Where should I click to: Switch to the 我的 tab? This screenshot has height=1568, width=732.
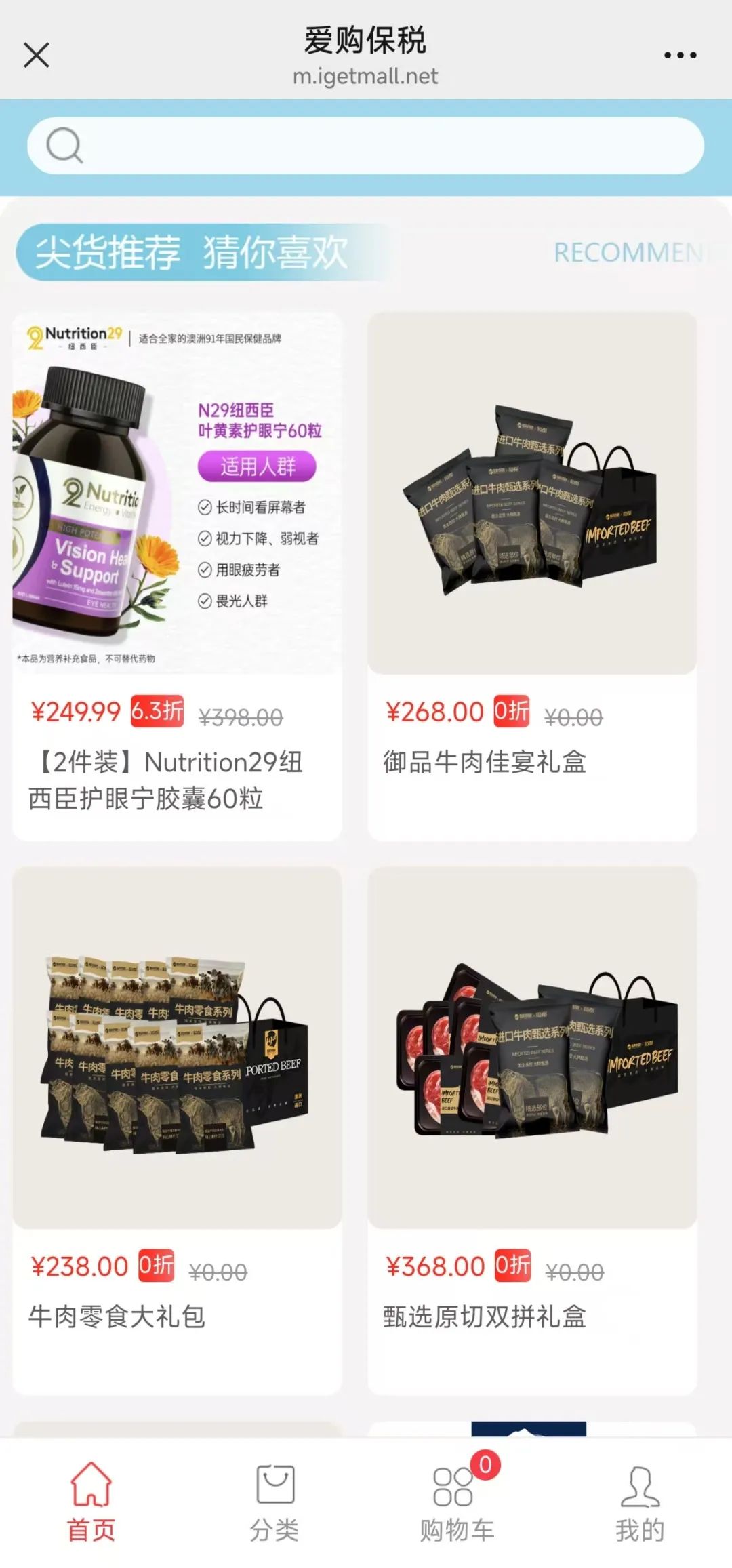click(640, 1502)
